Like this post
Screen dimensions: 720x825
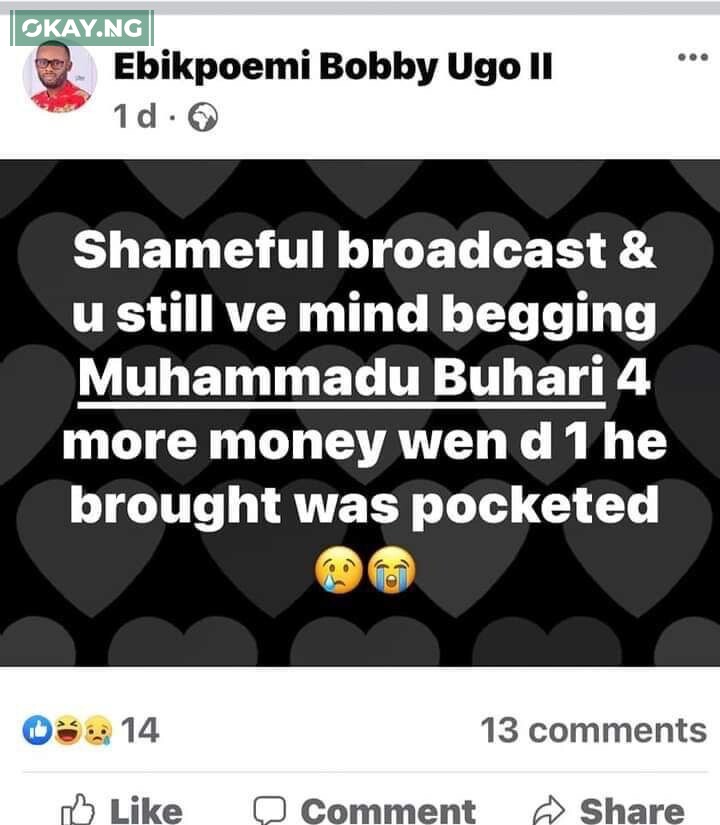coord(122,808)
